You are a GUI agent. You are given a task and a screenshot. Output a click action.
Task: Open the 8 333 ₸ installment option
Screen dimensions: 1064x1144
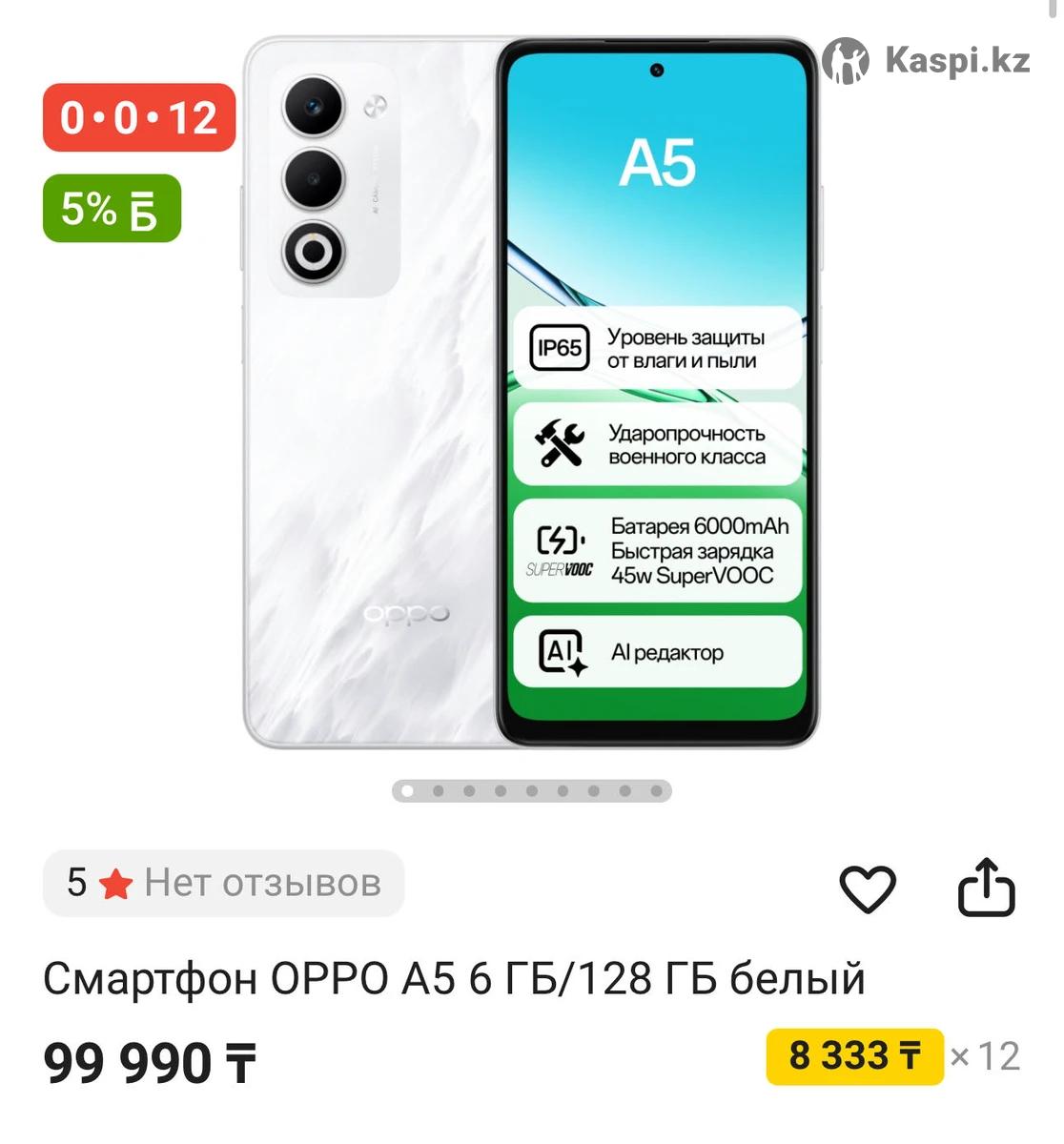click(854, 1056)
